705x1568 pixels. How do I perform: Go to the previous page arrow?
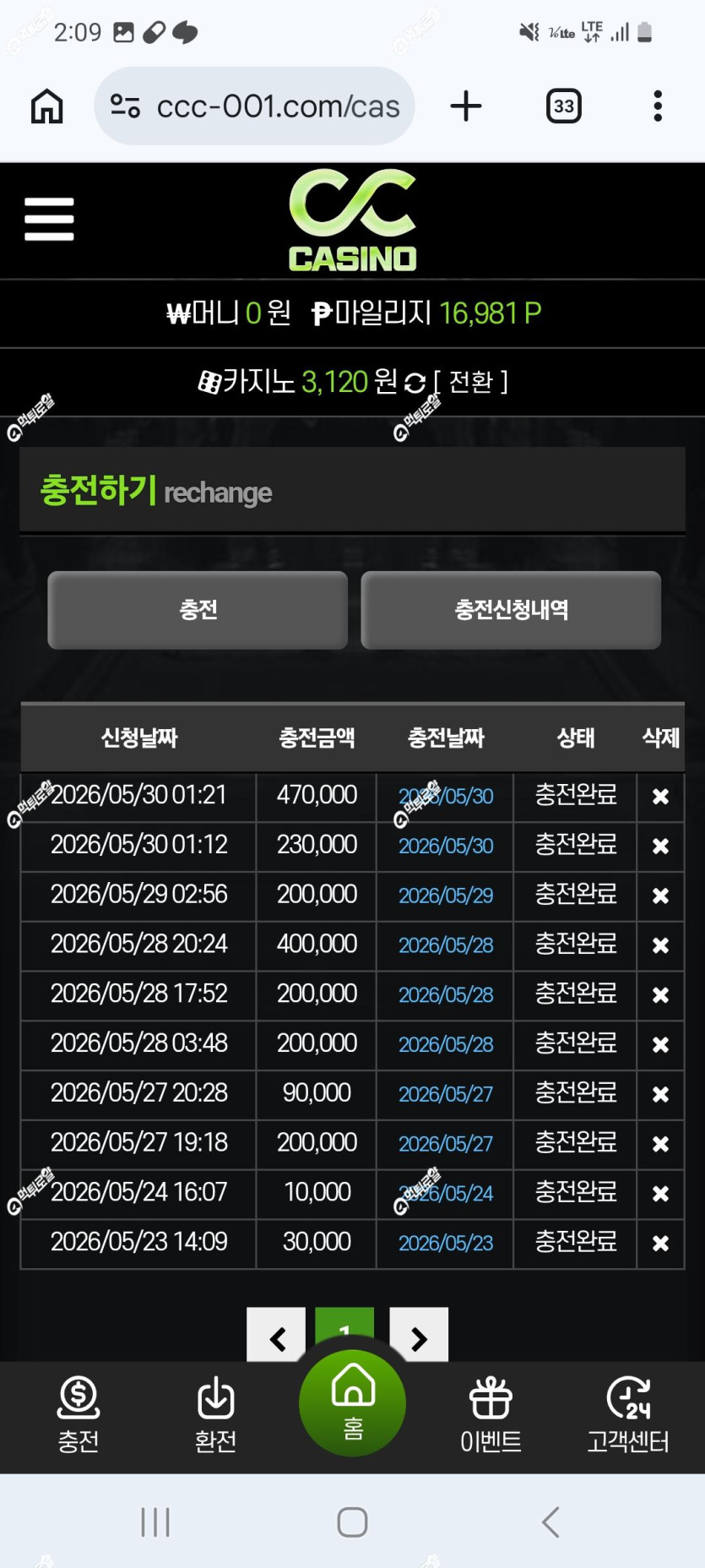pyautogui.click(x=276, y=1337)
